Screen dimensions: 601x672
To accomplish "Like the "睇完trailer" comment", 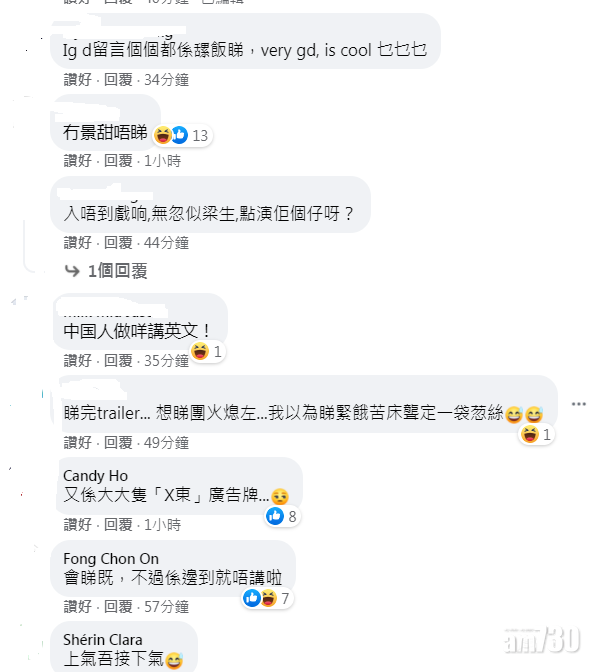I will 78,443.
